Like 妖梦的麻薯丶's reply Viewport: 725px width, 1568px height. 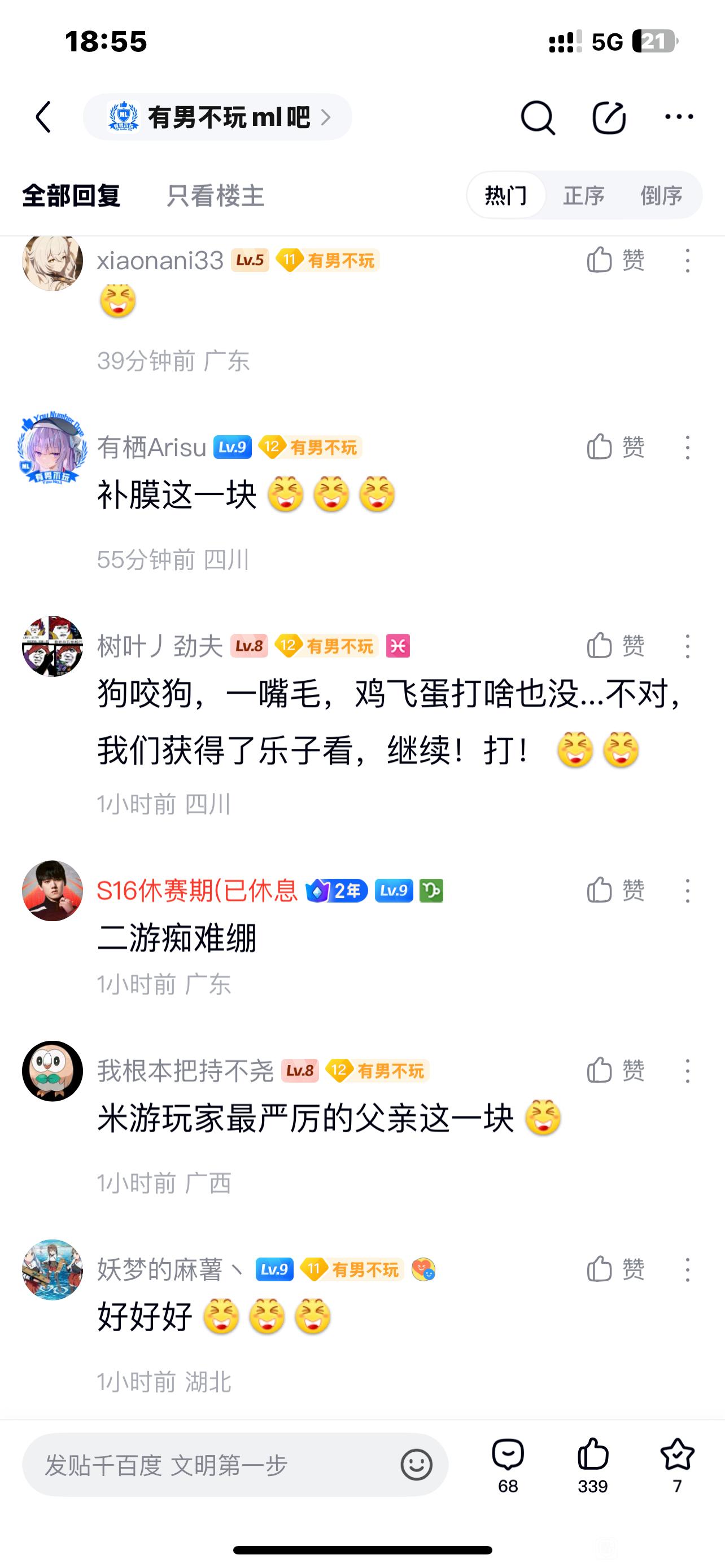tap(615, 1270)
